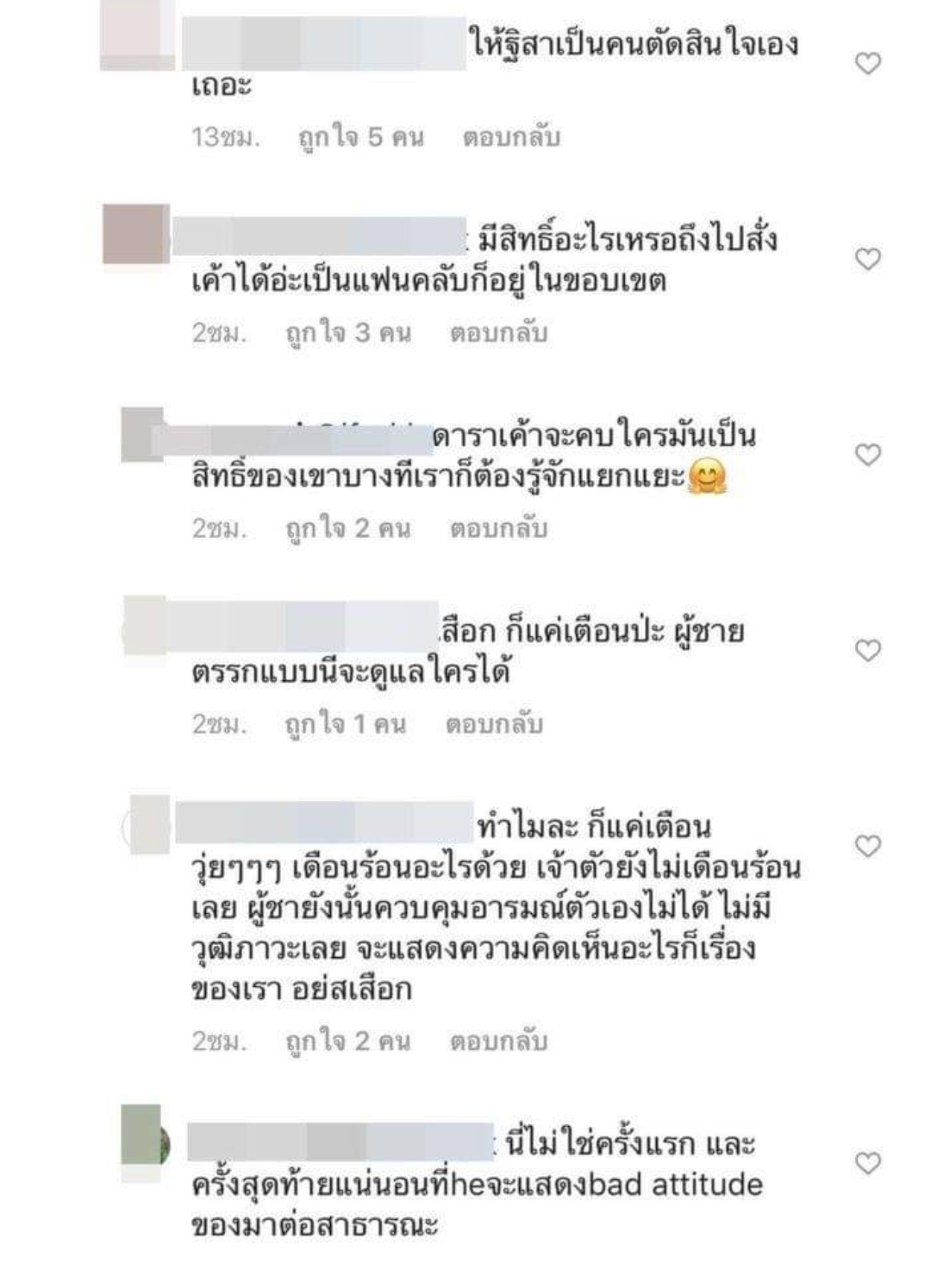The width and height of the screenshot is (931, 1288).
Task: Like the comment about แฟนคลับ อยู่ในขอบเขต
Action: [868, 259]
